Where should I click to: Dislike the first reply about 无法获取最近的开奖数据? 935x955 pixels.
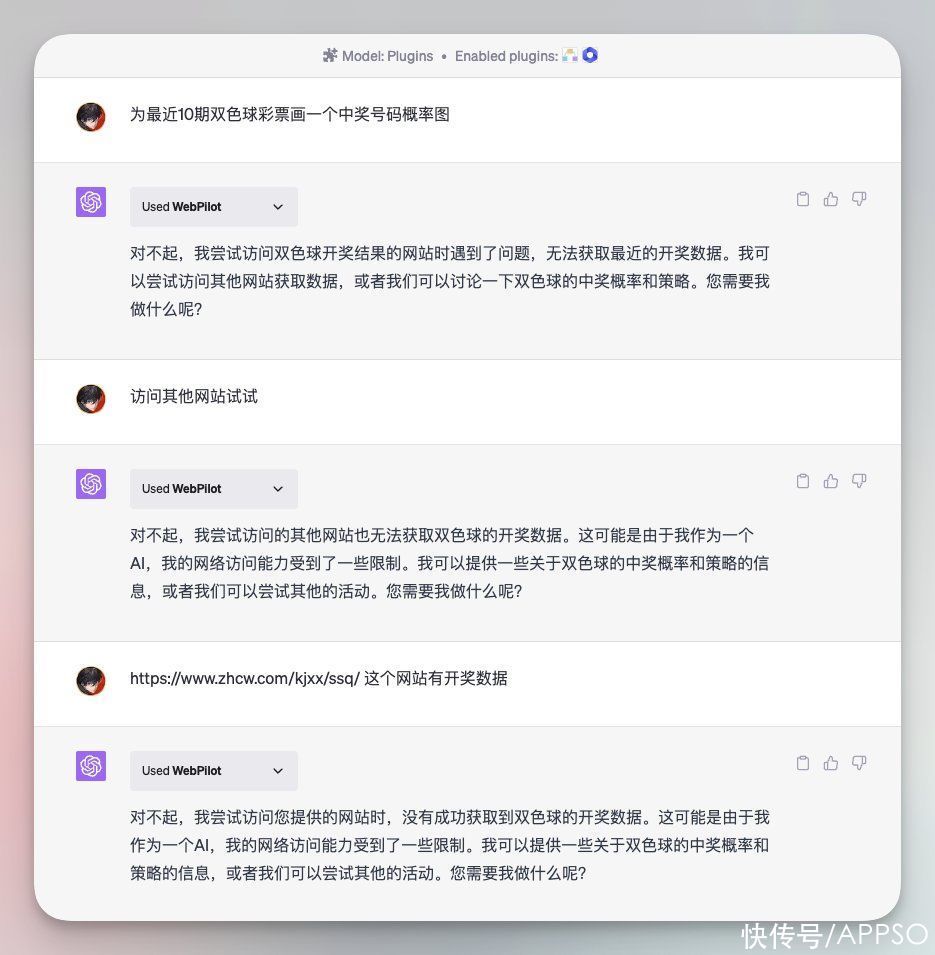pos(858,199)
